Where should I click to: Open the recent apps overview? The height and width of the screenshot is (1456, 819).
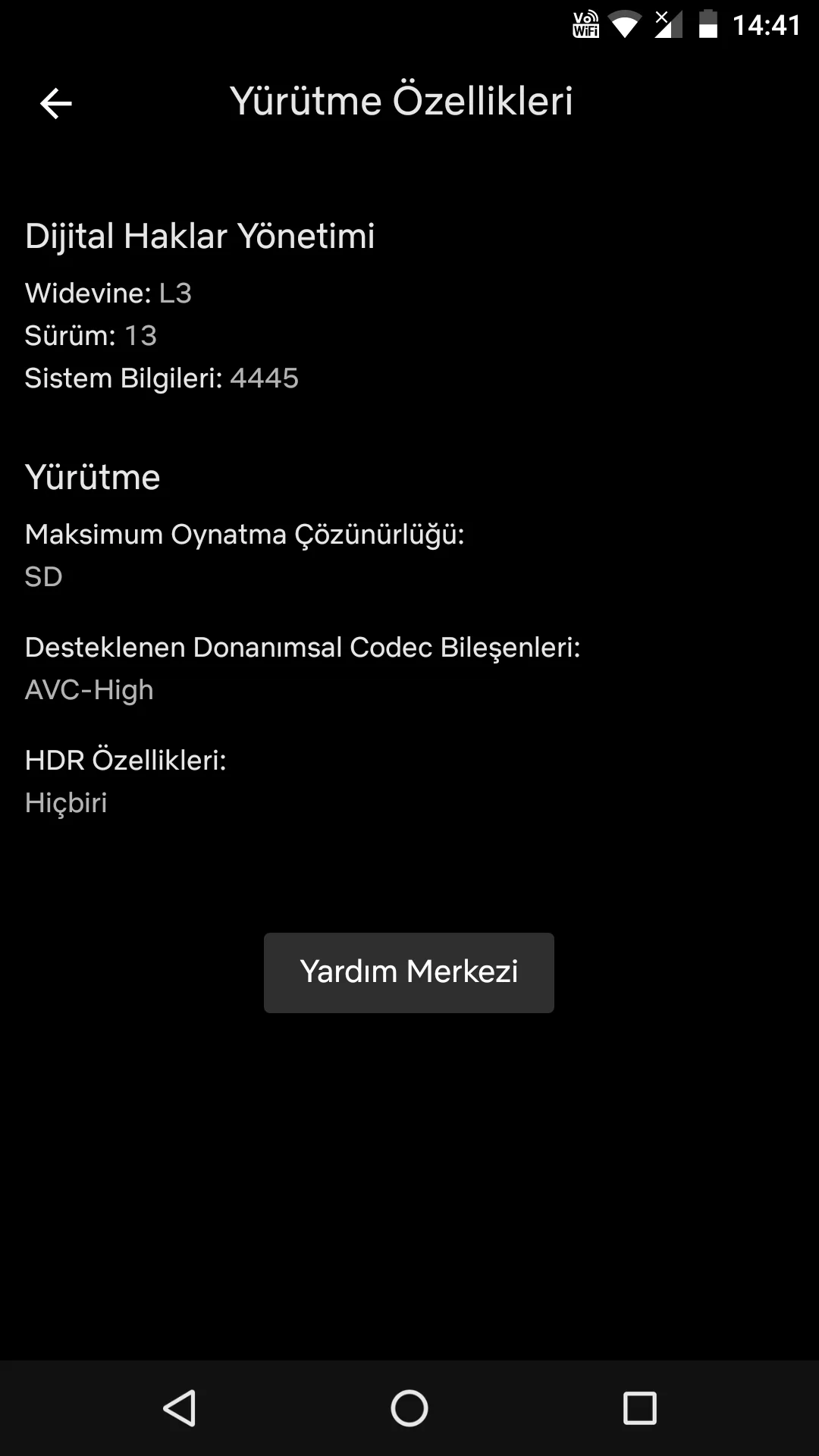tap(639, 1408)
